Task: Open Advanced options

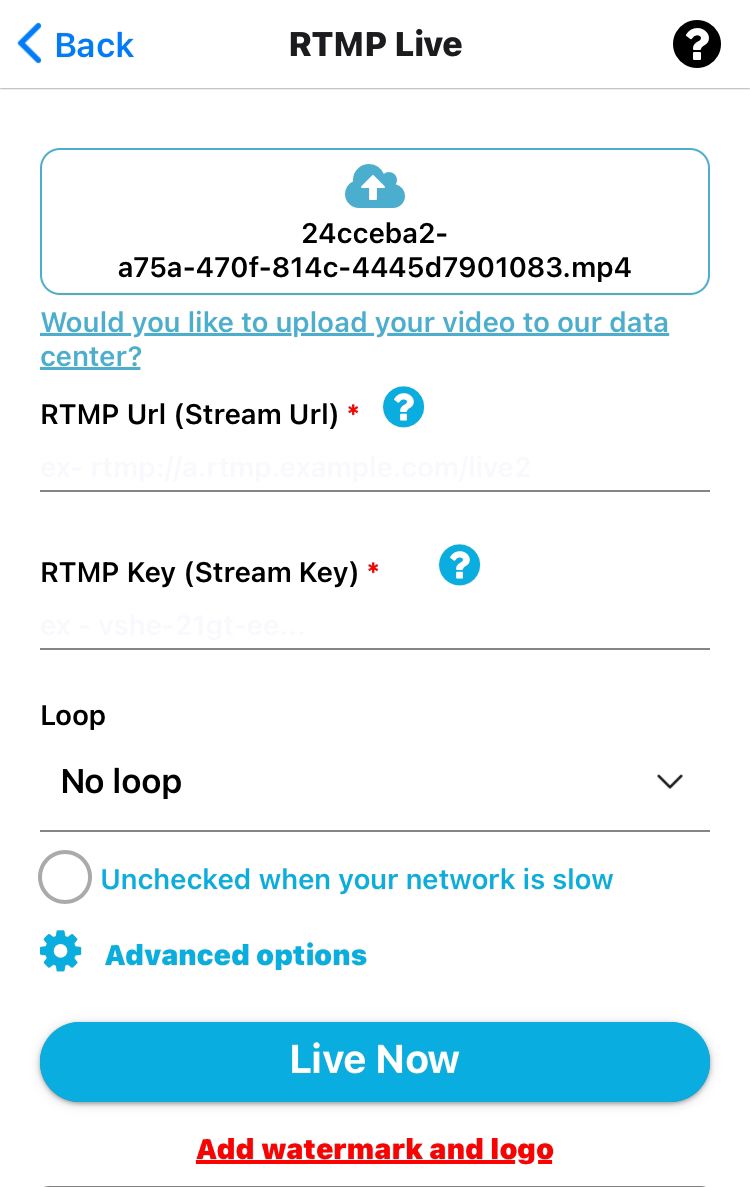Action: point(235,955)
